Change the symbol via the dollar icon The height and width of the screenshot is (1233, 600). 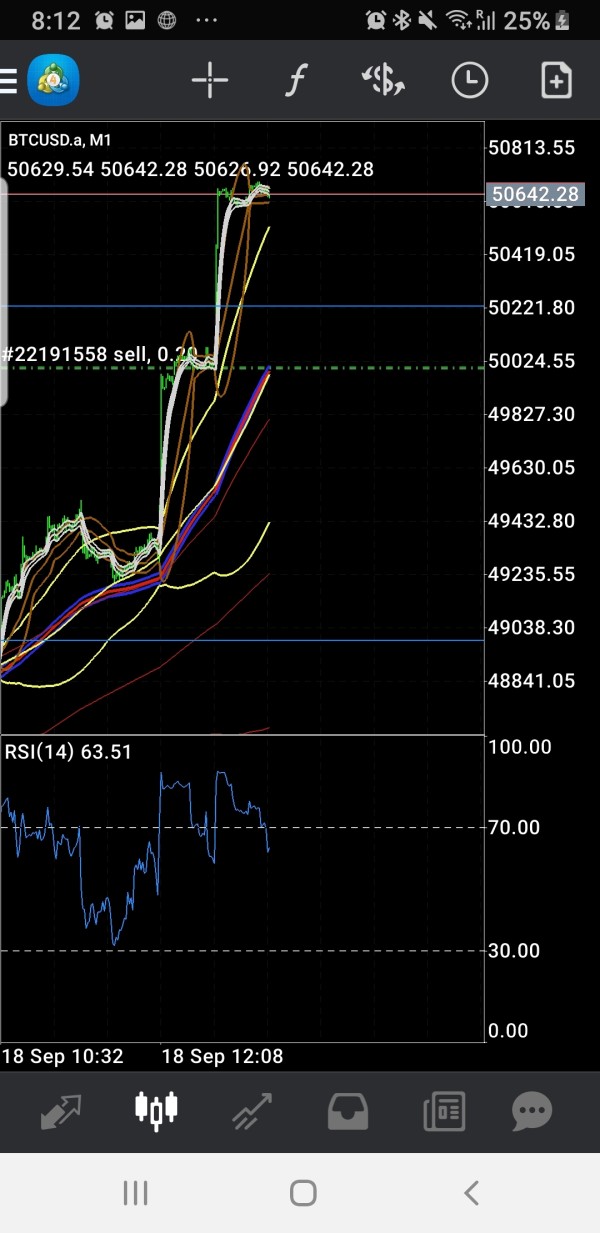coord(383,80)
